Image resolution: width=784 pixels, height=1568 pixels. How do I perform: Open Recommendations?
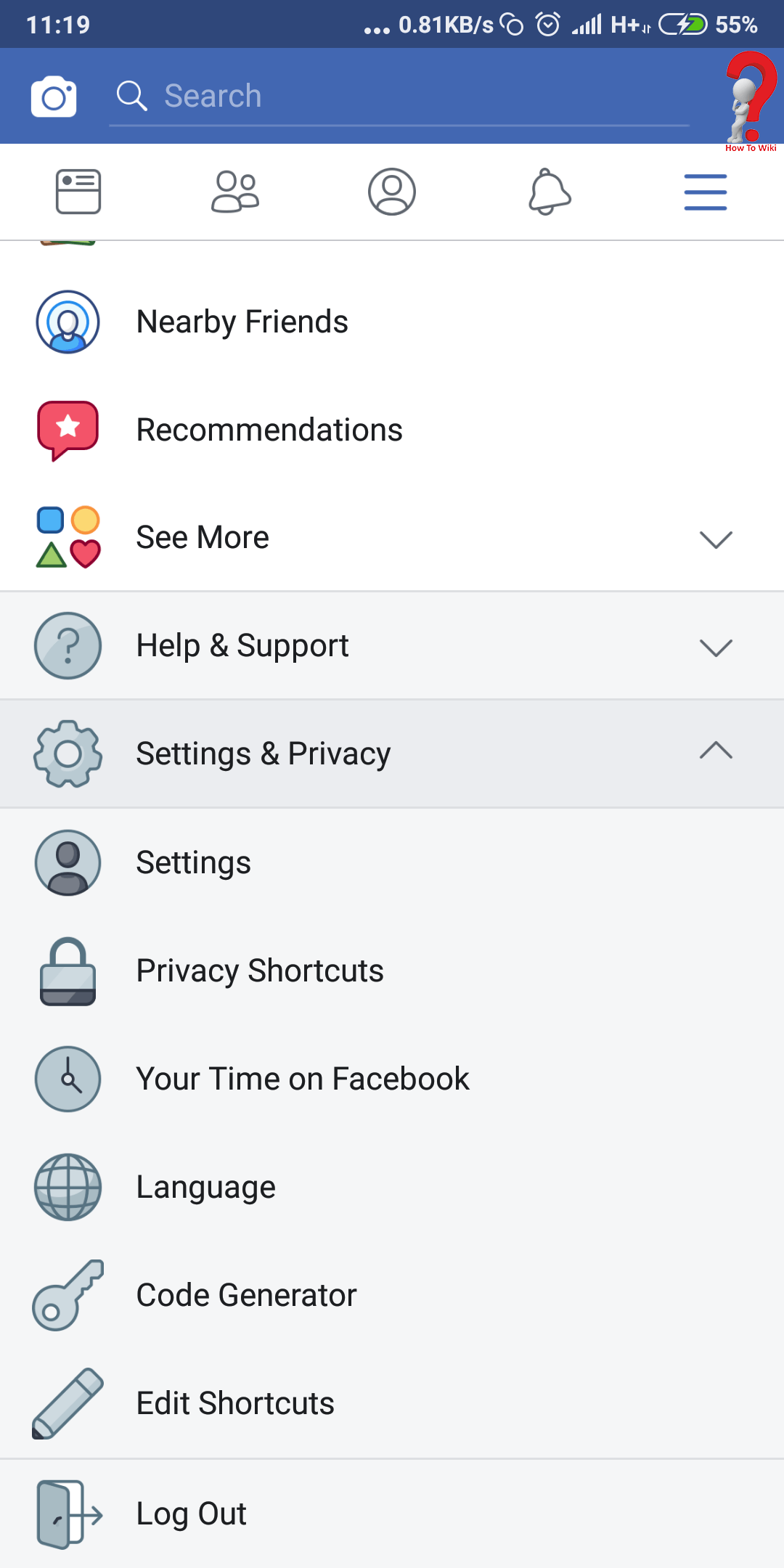click(x=269, y=430)
